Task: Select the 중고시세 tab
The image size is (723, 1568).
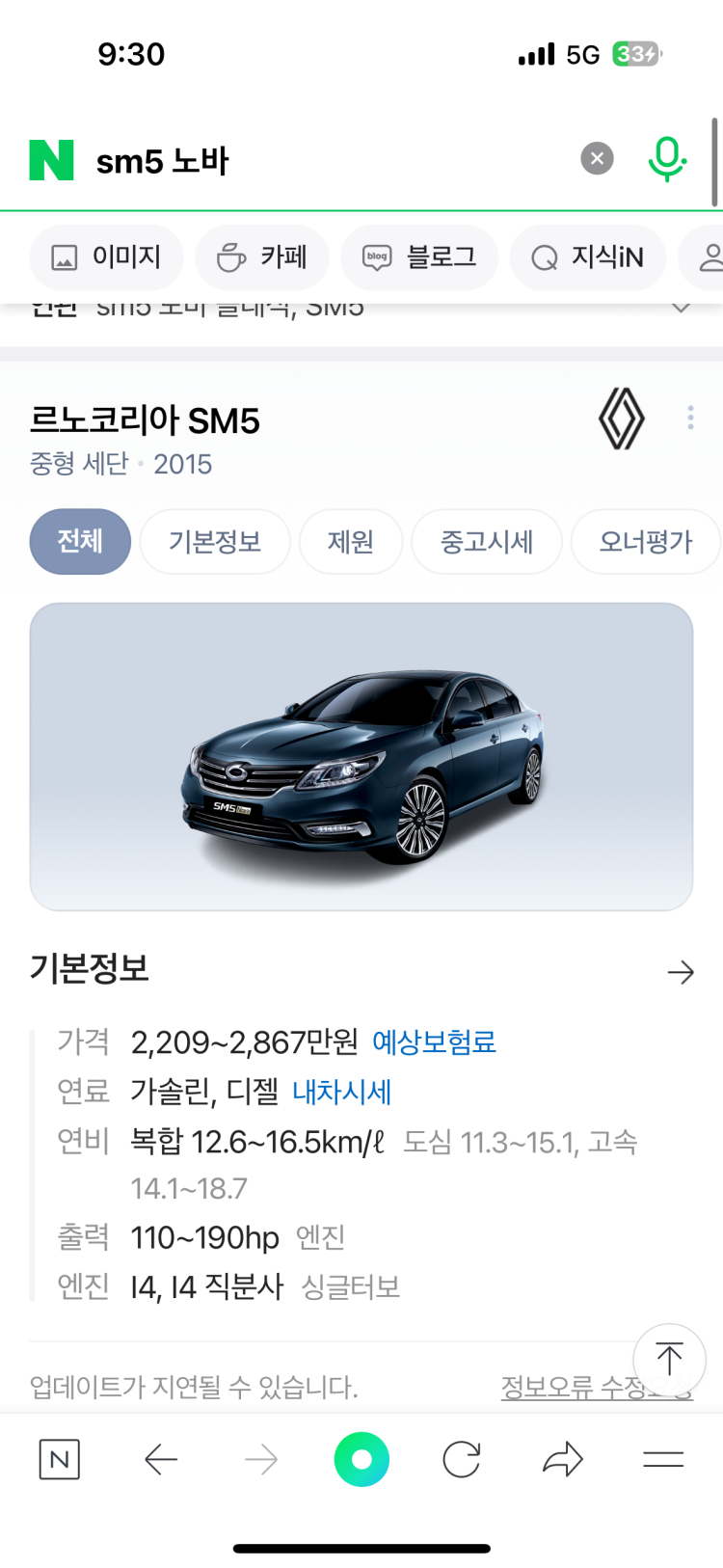Action: (x=486, y=541)
